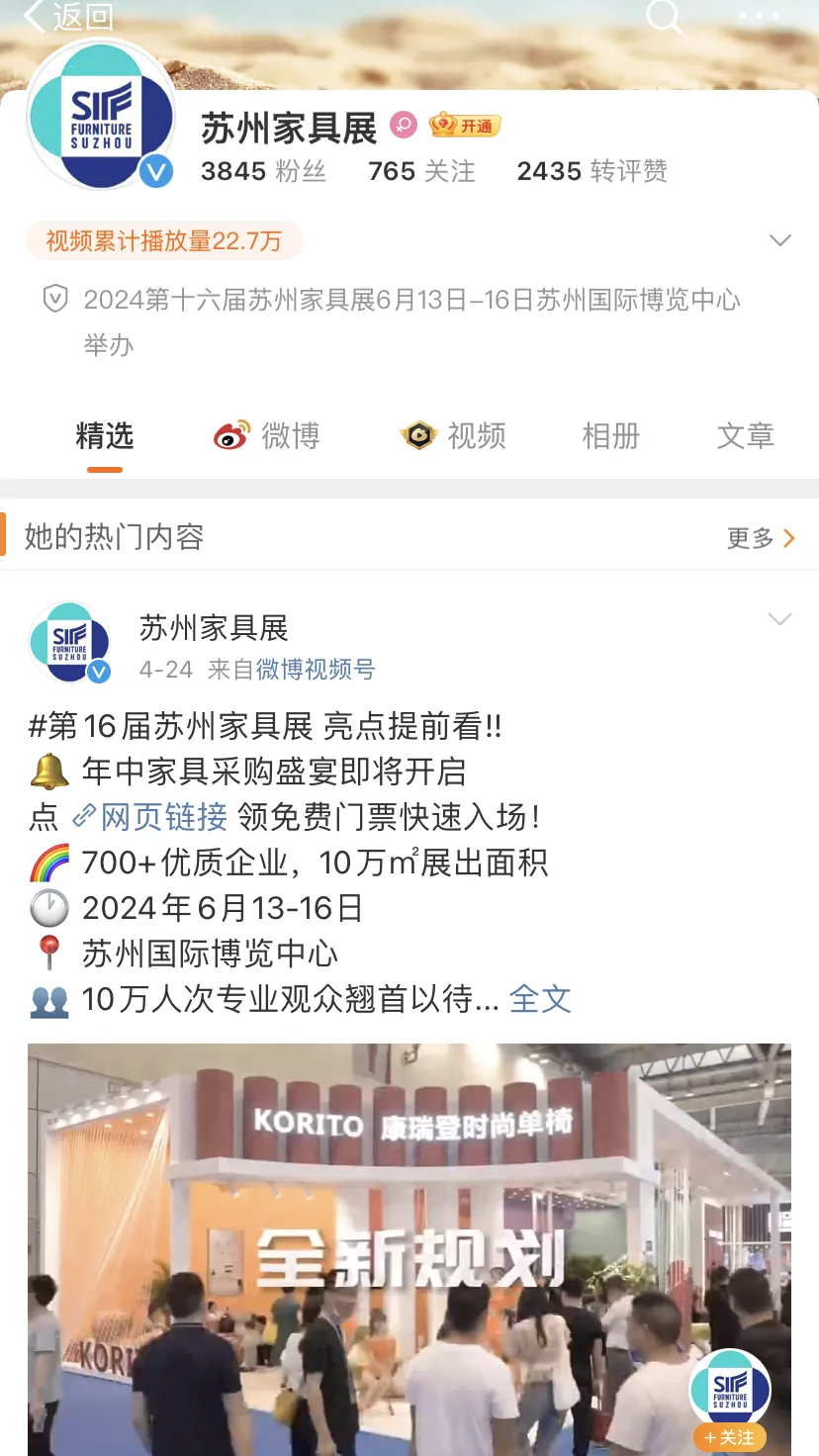Switch to the 视频 tab
Viewport: 819px width, 1456px height.
[x=454, y=436]
